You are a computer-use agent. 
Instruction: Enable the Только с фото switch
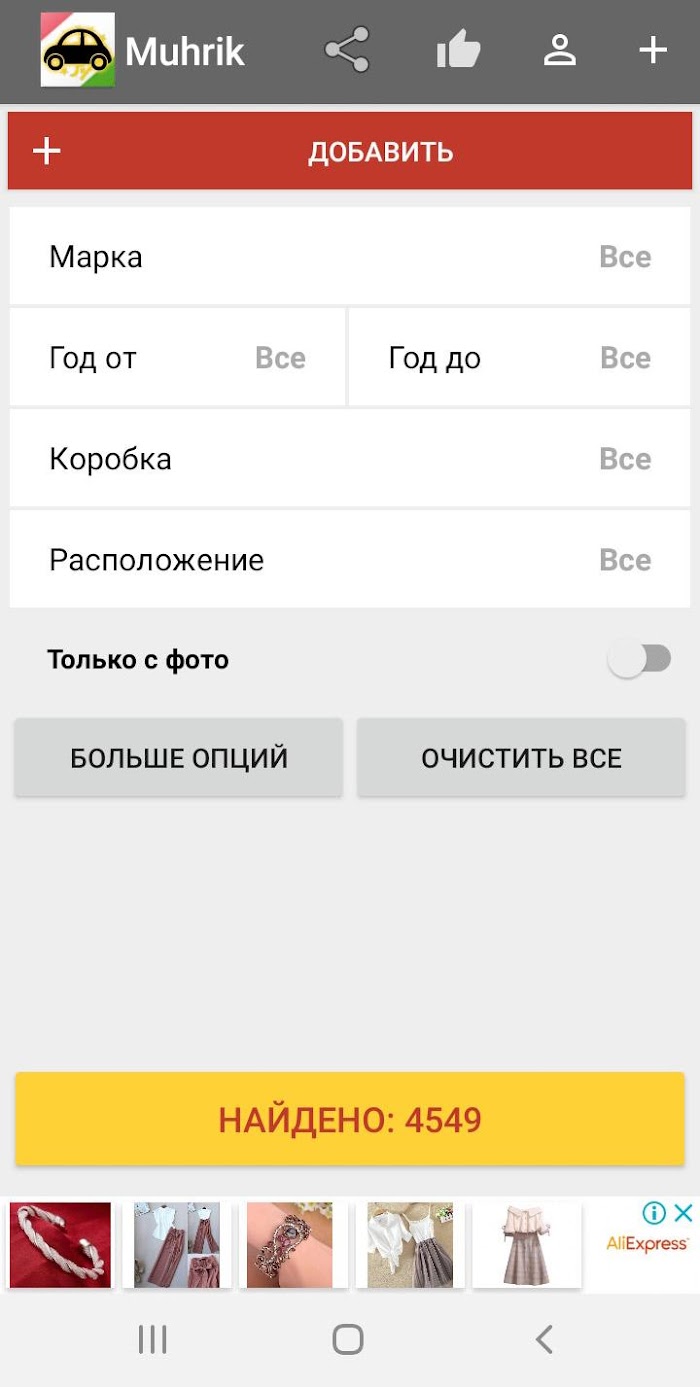639,659
